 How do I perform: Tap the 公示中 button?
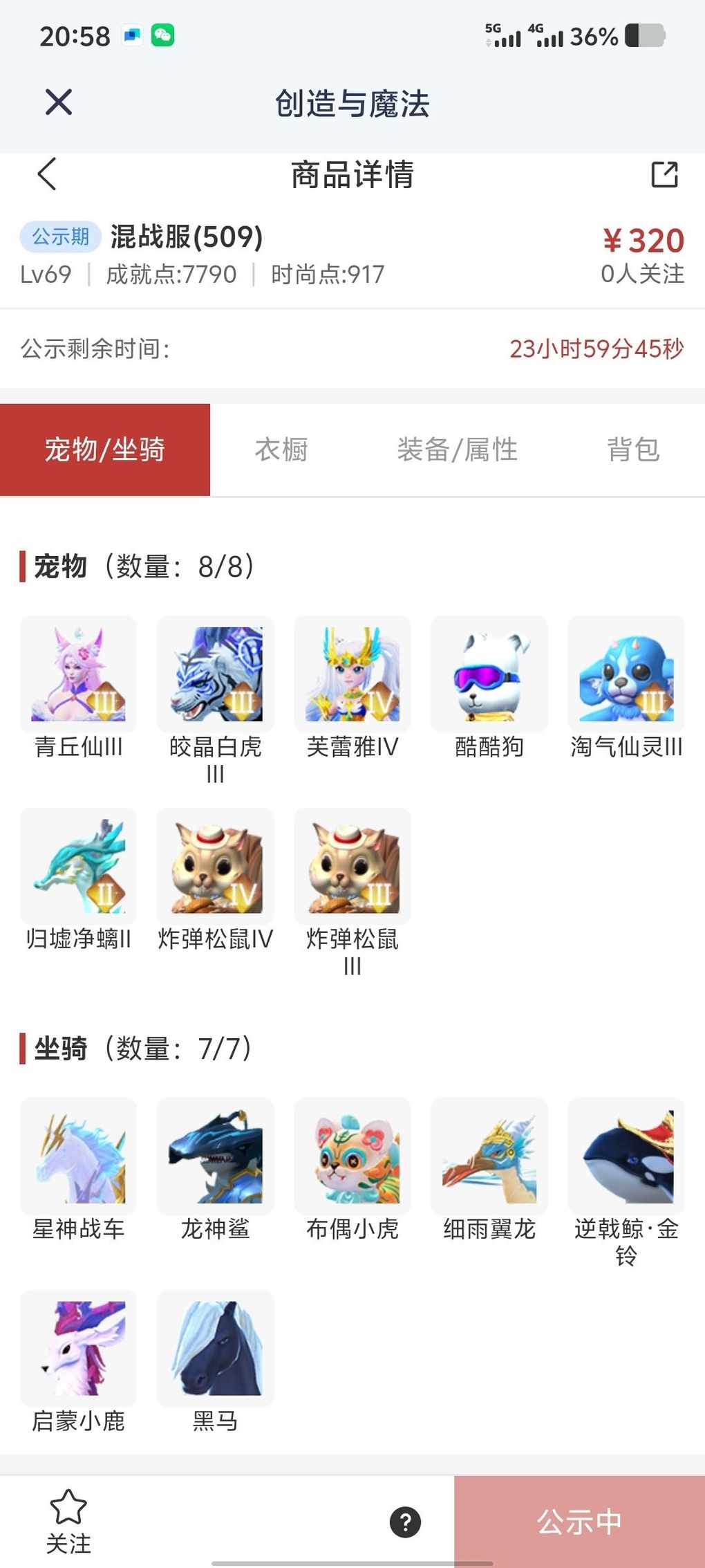tap(579, 1522)
